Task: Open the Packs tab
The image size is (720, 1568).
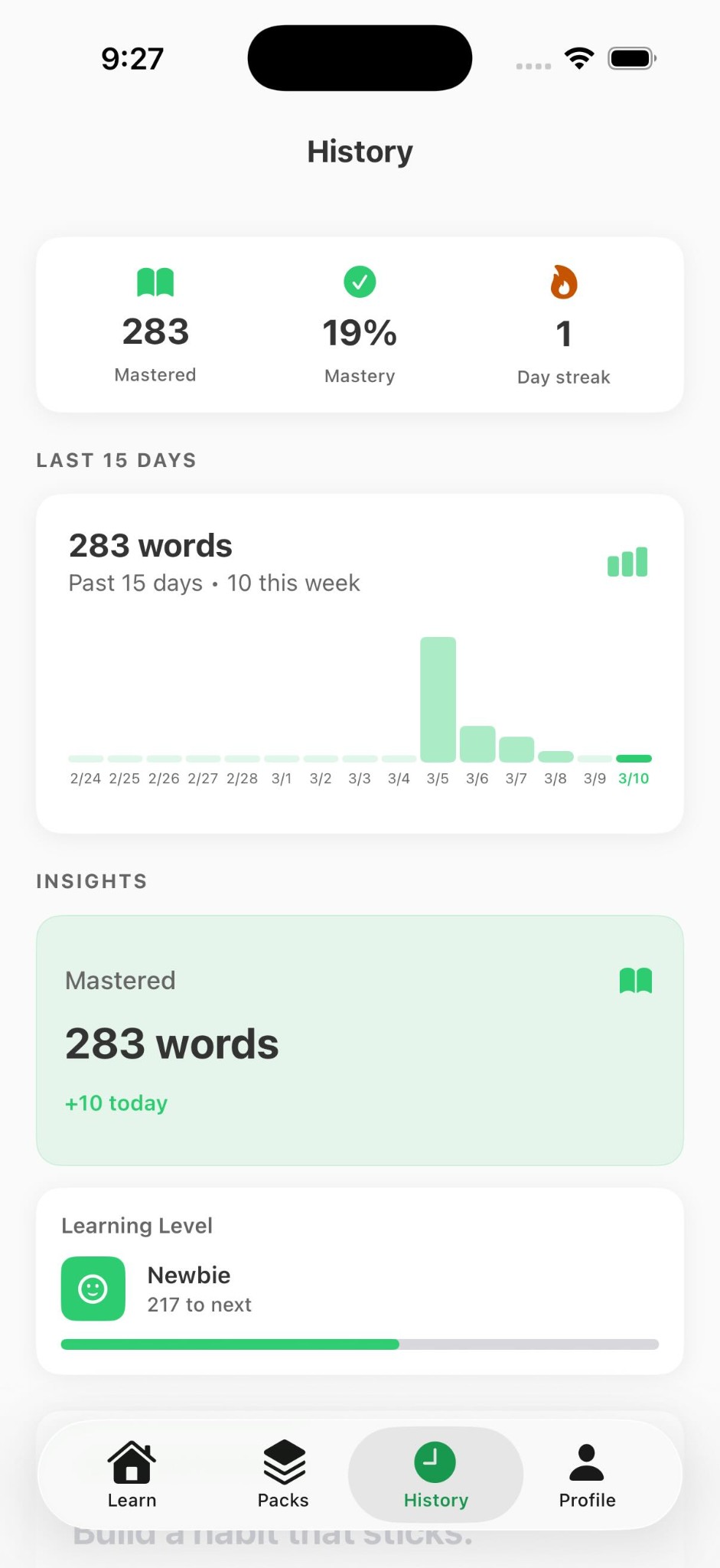Action: pyautogui.click(x=283, y=1475)
